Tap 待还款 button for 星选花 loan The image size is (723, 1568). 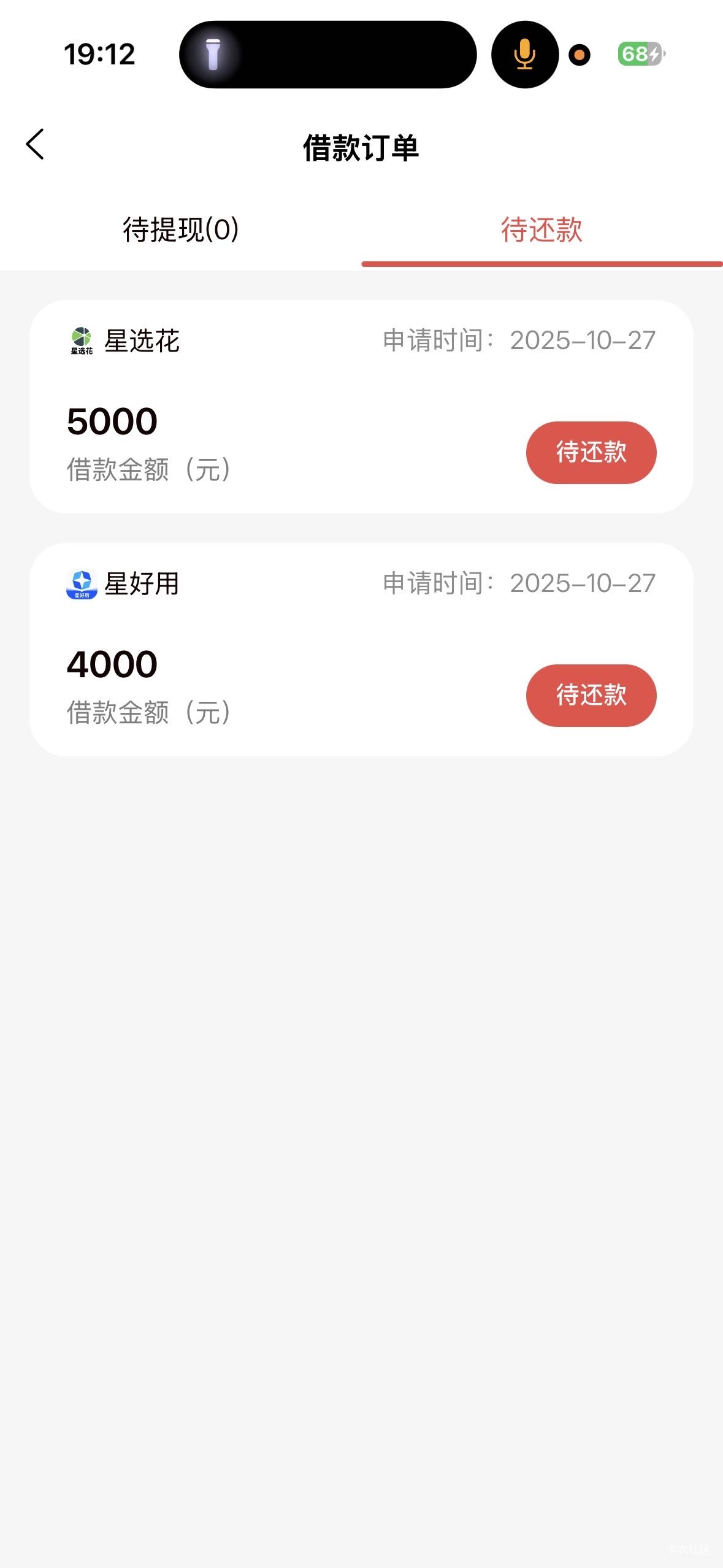pyautogui.click(x=591, y=453)
